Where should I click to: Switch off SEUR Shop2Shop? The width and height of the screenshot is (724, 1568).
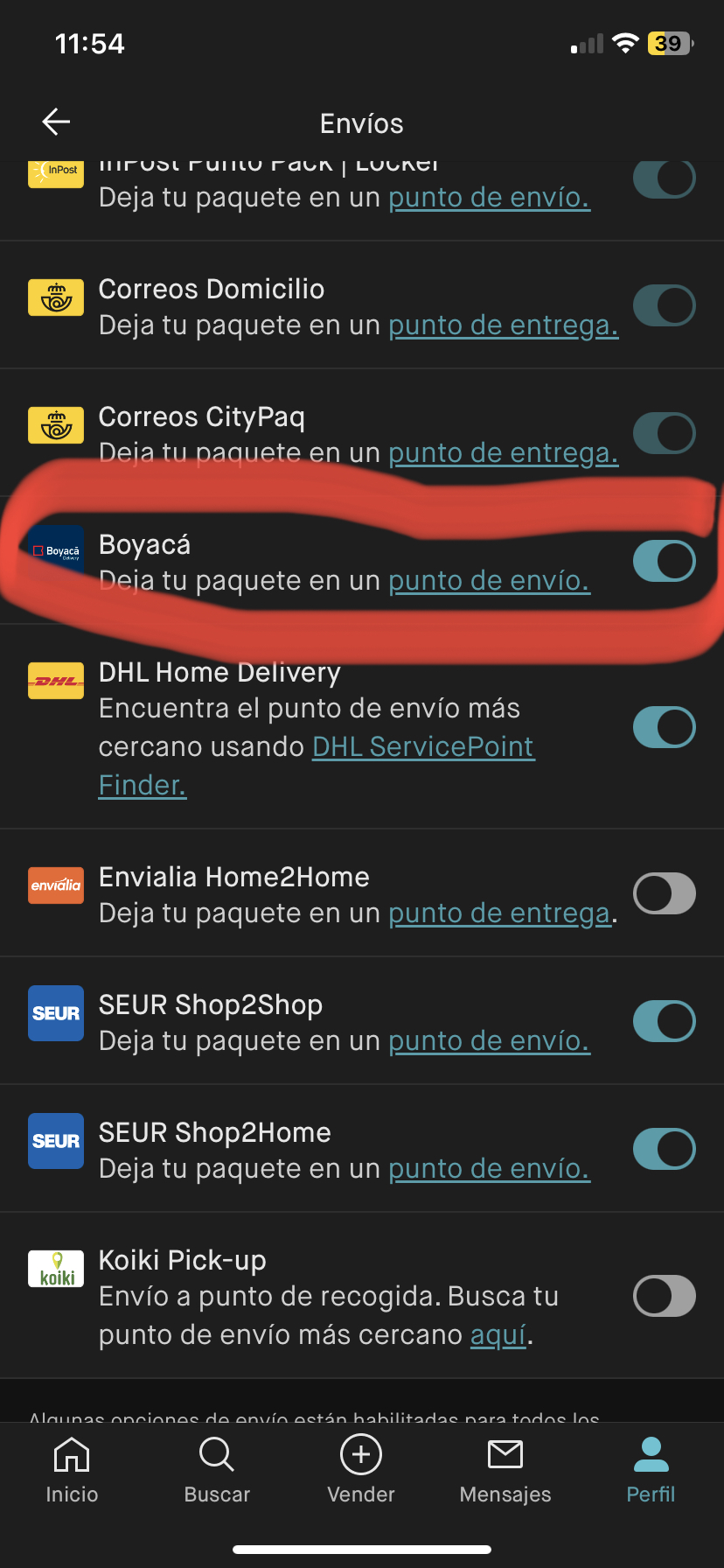click(x=665, y=1021)
